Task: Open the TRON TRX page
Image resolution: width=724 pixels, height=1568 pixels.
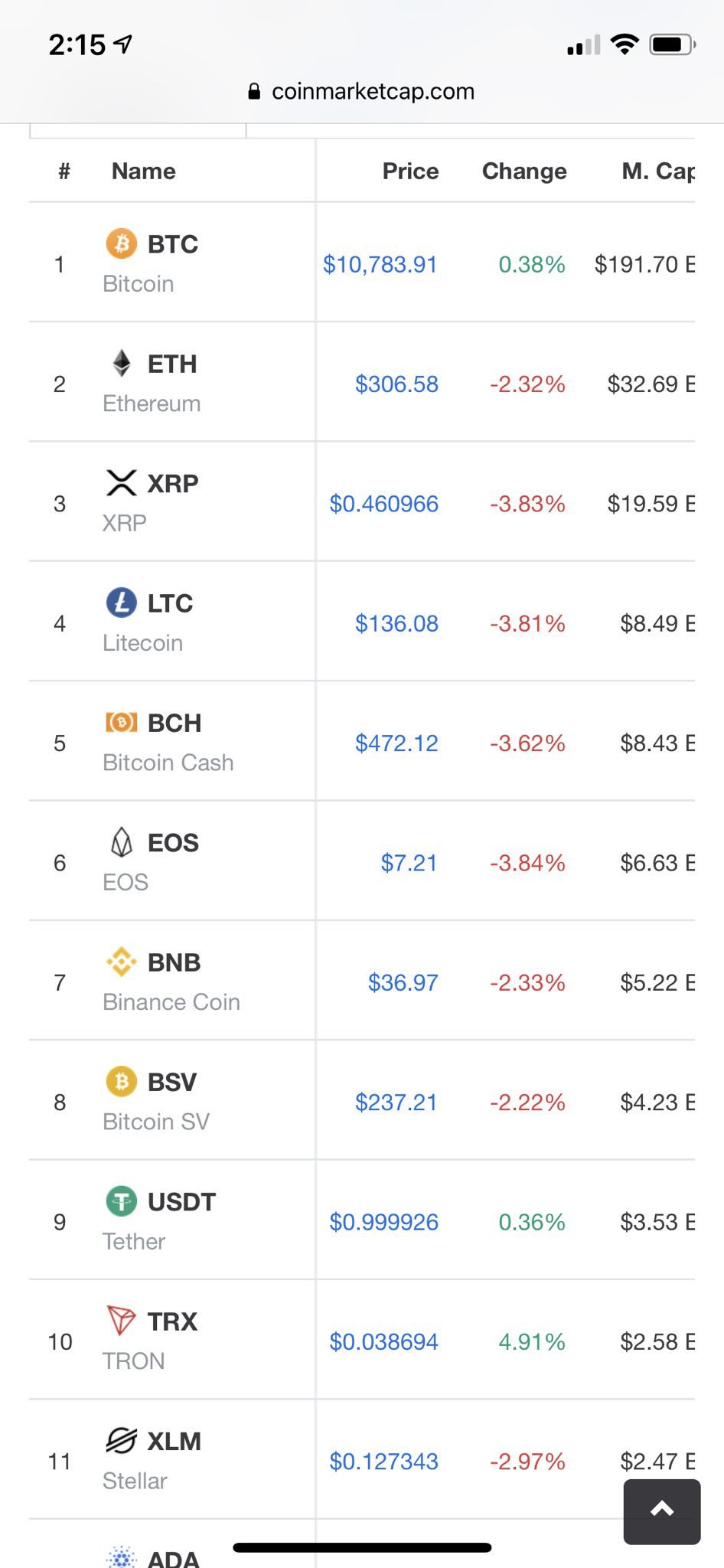Action: [x=151, y=1340]
